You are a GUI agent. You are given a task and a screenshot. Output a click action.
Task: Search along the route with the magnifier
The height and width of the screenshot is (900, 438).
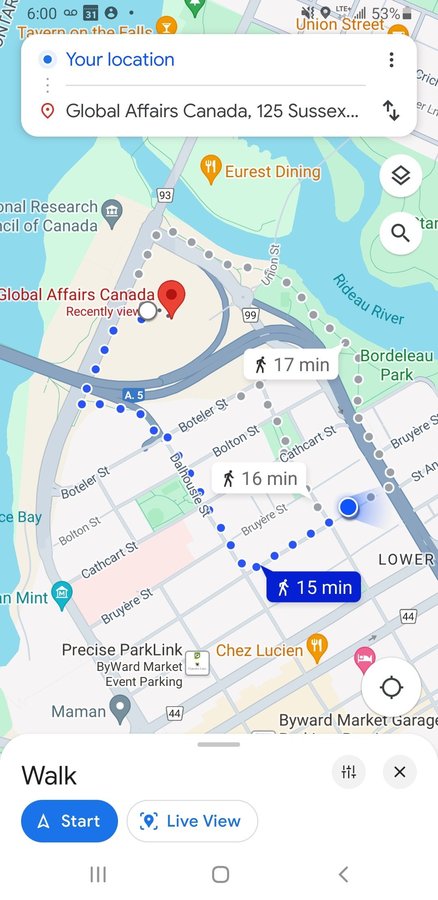(x=401, y=233)
